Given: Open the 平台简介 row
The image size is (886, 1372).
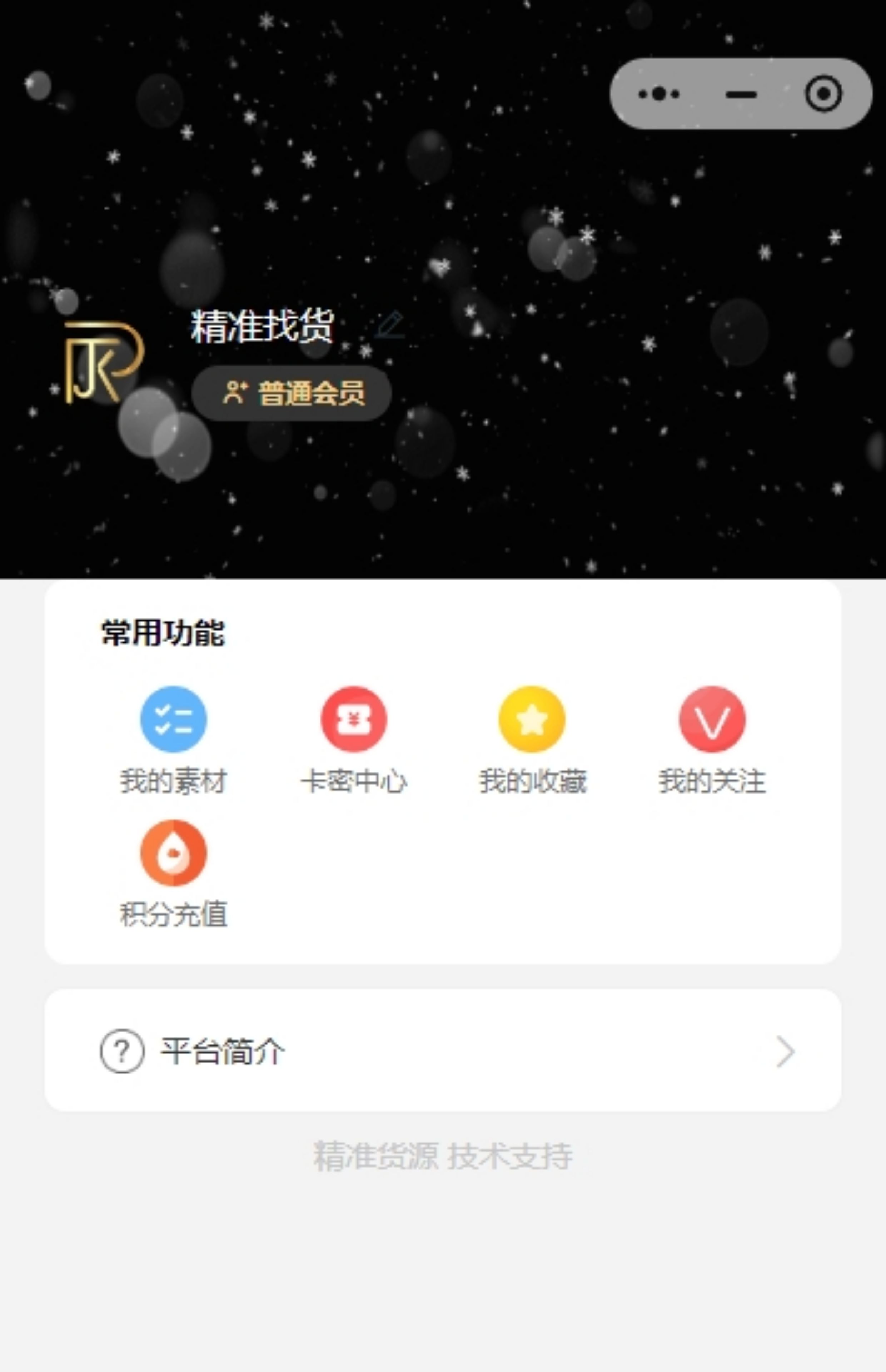Looking at the screenshot, I should tap(442, 1051).
